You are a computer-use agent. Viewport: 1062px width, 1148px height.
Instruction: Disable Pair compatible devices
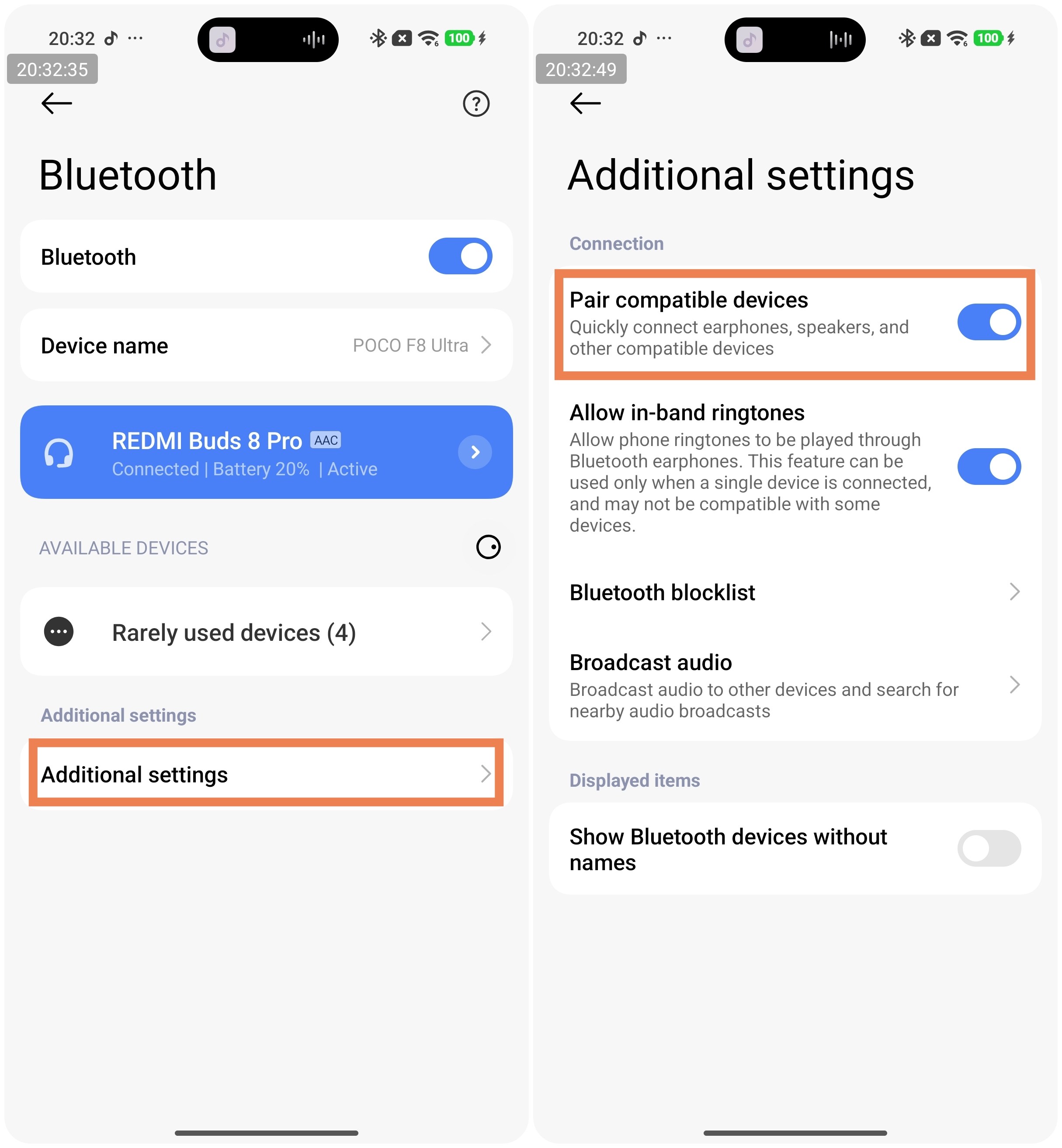point(989,322)
